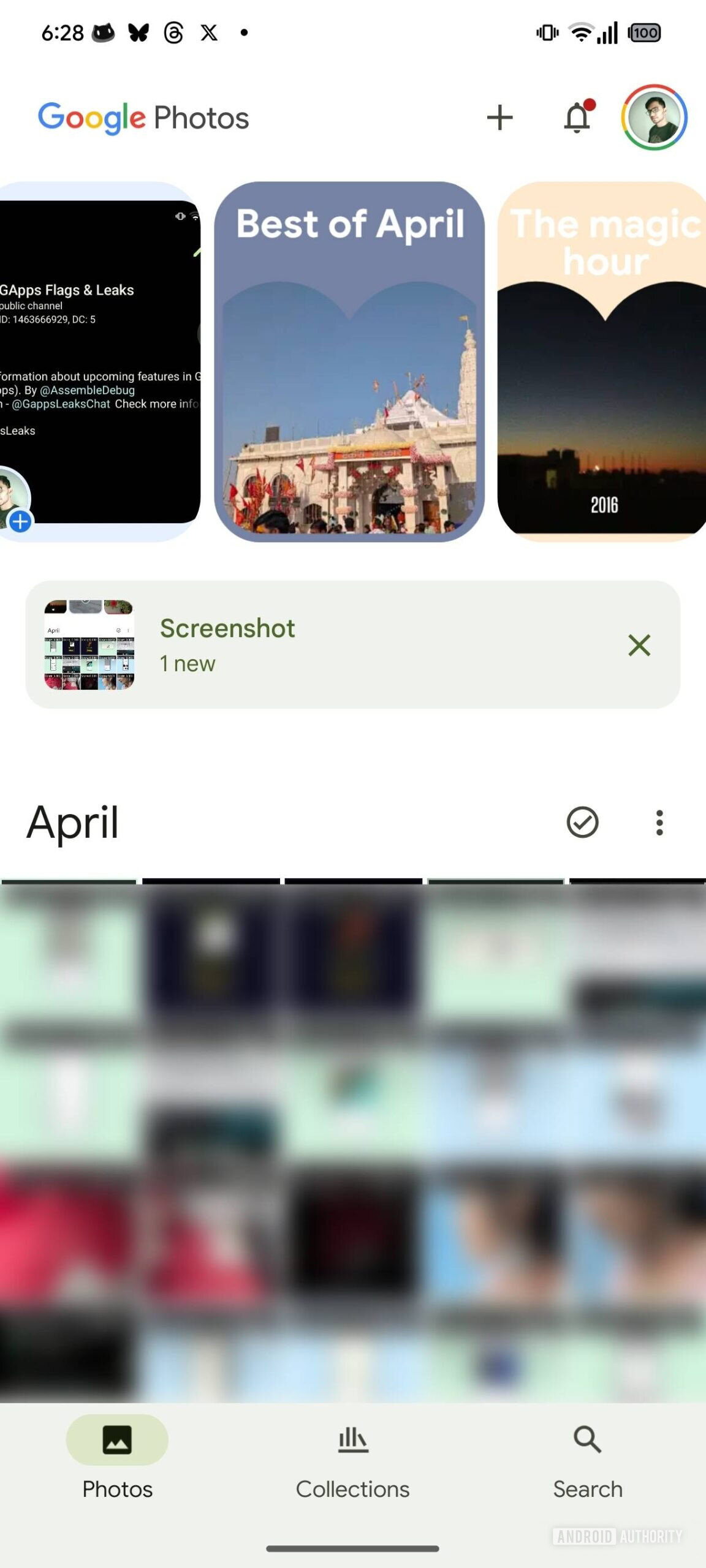Open the April overflow menu
Viewport: 706px width, 1568px height.
tap(659, 822)
